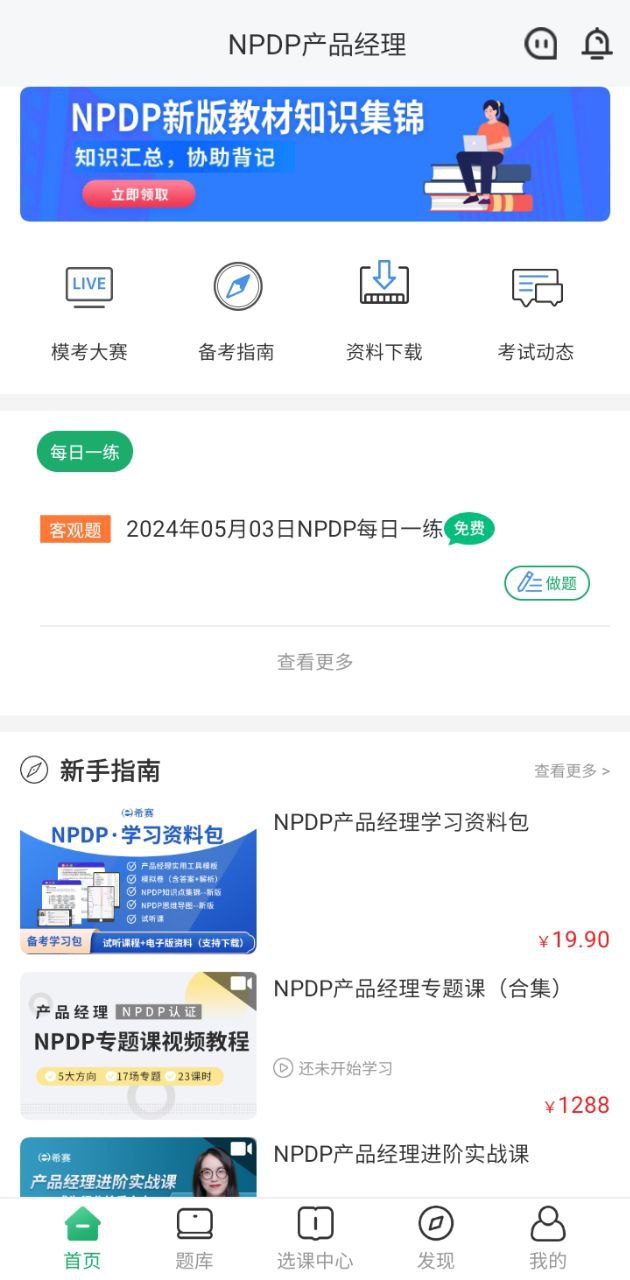Switch to the 选课中心 tab
The height and width of the screenshot is (1280, 630).
[315, 1238]
